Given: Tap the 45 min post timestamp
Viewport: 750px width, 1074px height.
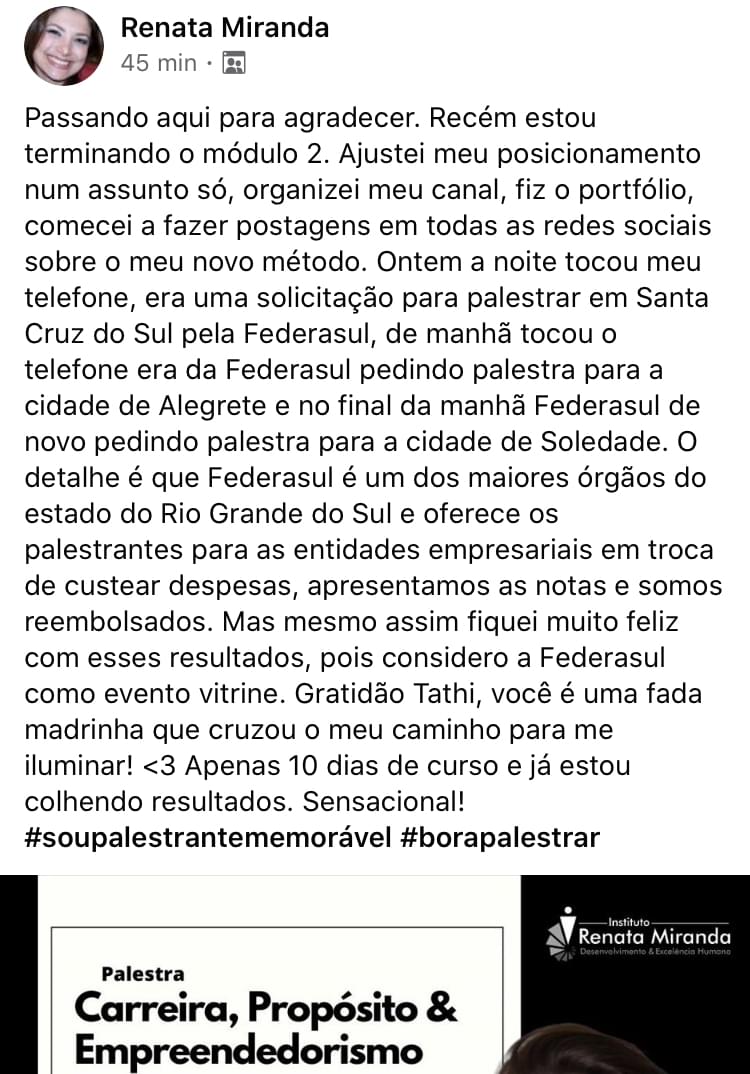Looking at the screenshot, I should [x=158, y=63].
